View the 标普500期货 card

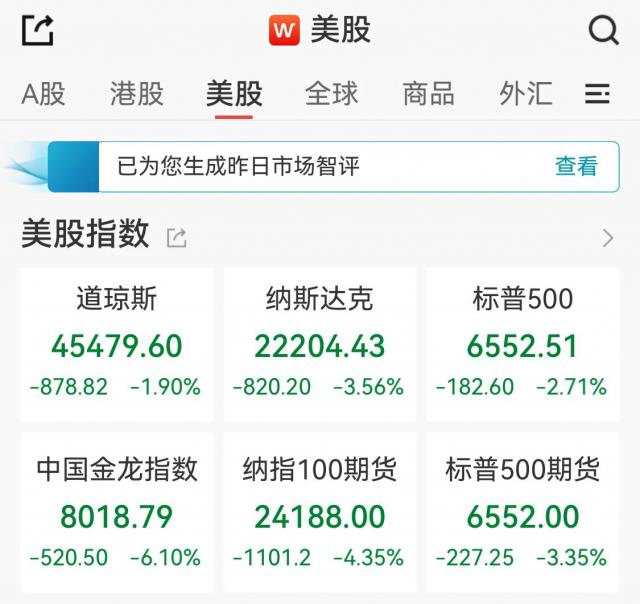click(x=522, y=512)
